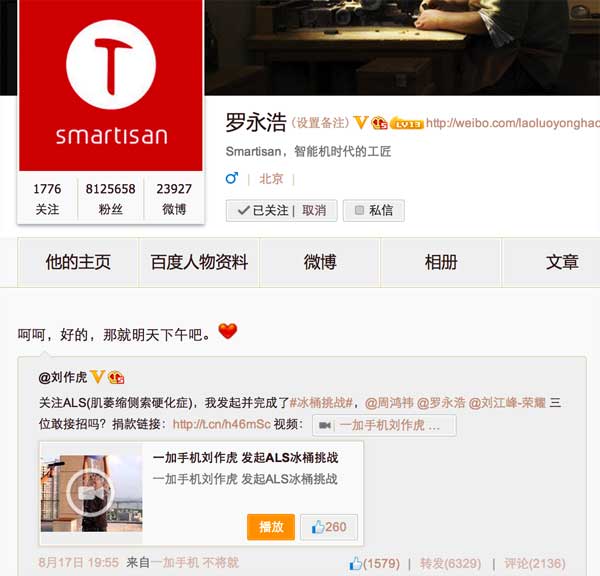Open the 北京 location link
The height and width of the screenshot is (576, 600).
(x=271, y=179)
